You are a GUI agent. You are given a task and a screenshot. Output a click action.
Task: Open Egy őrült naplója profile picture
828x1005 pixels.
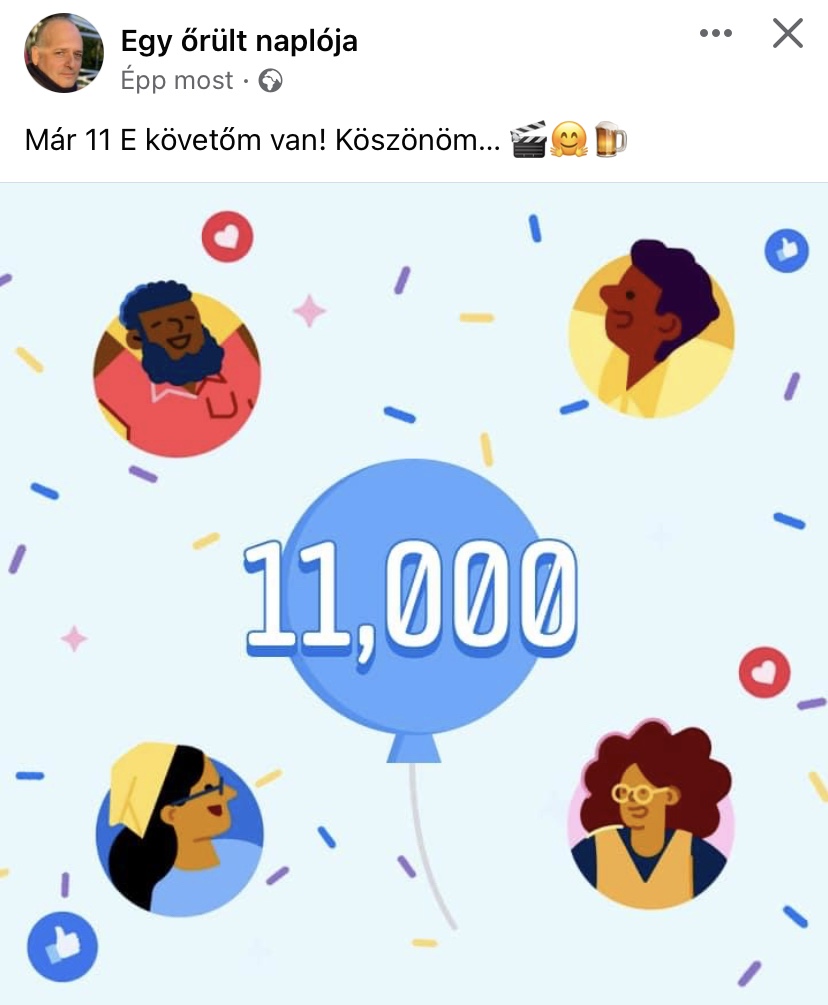pyautogui.click(x=63, y=53)
